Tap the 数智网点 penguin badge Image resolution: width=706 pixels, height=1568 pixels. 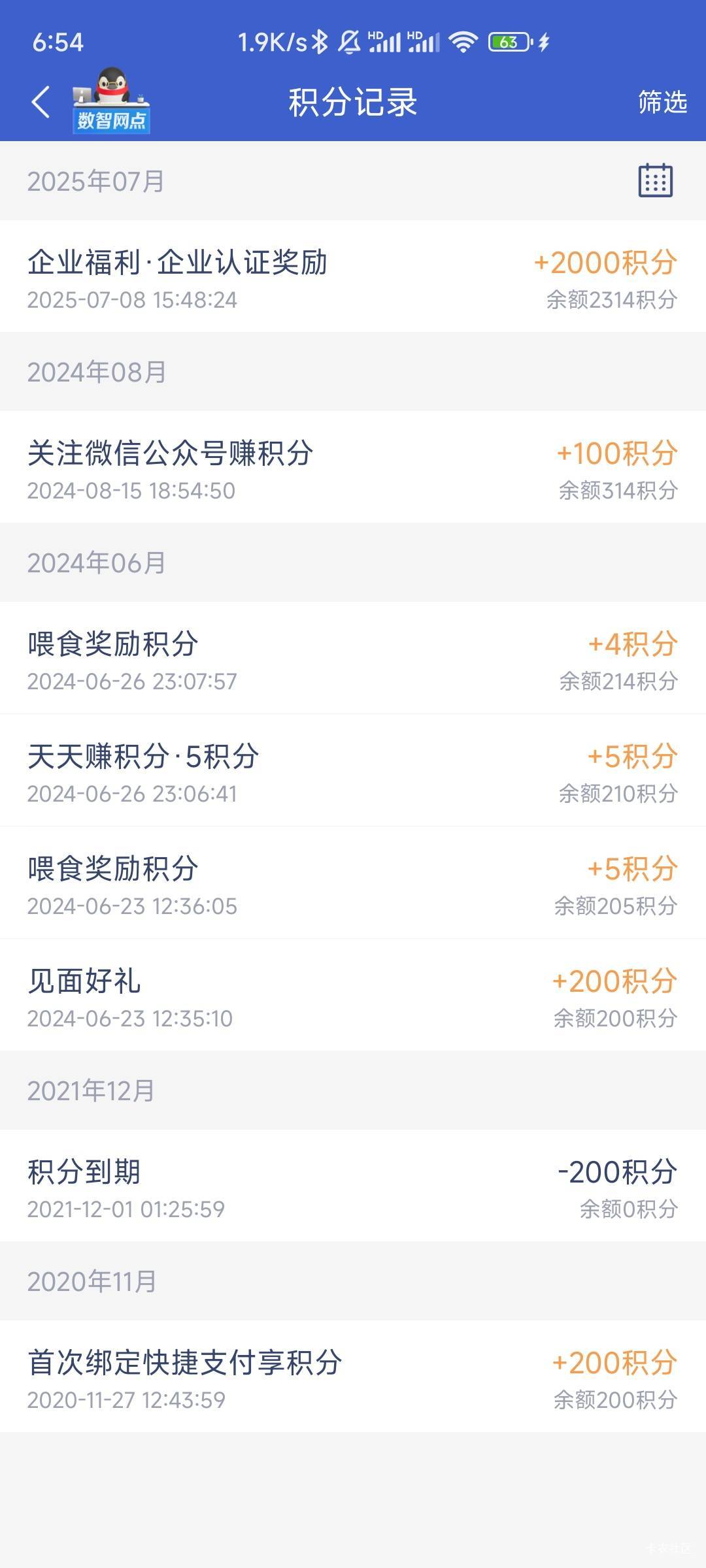111,101
